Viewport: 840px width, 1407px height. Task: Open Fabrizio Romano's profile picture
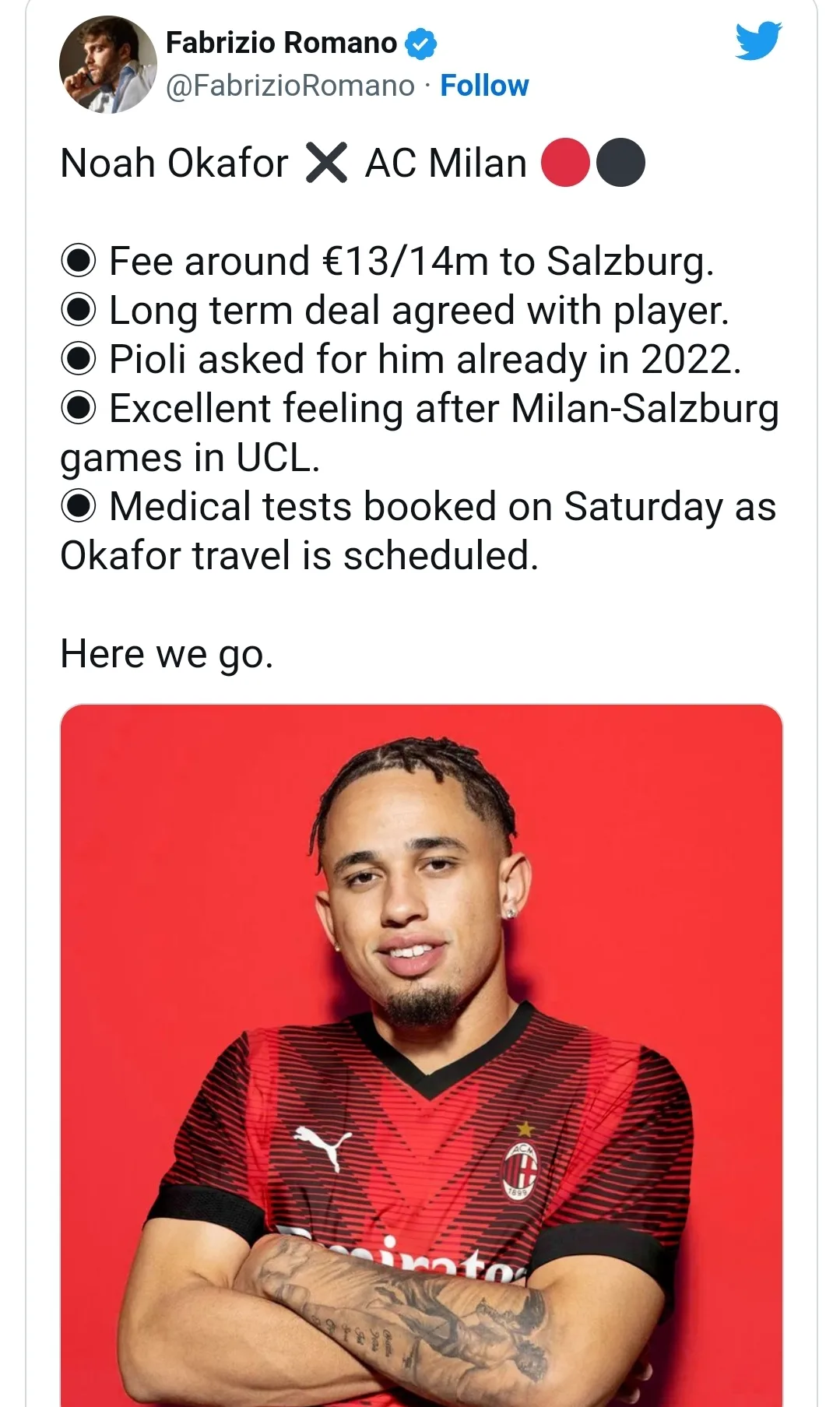[x=108, y=65]
